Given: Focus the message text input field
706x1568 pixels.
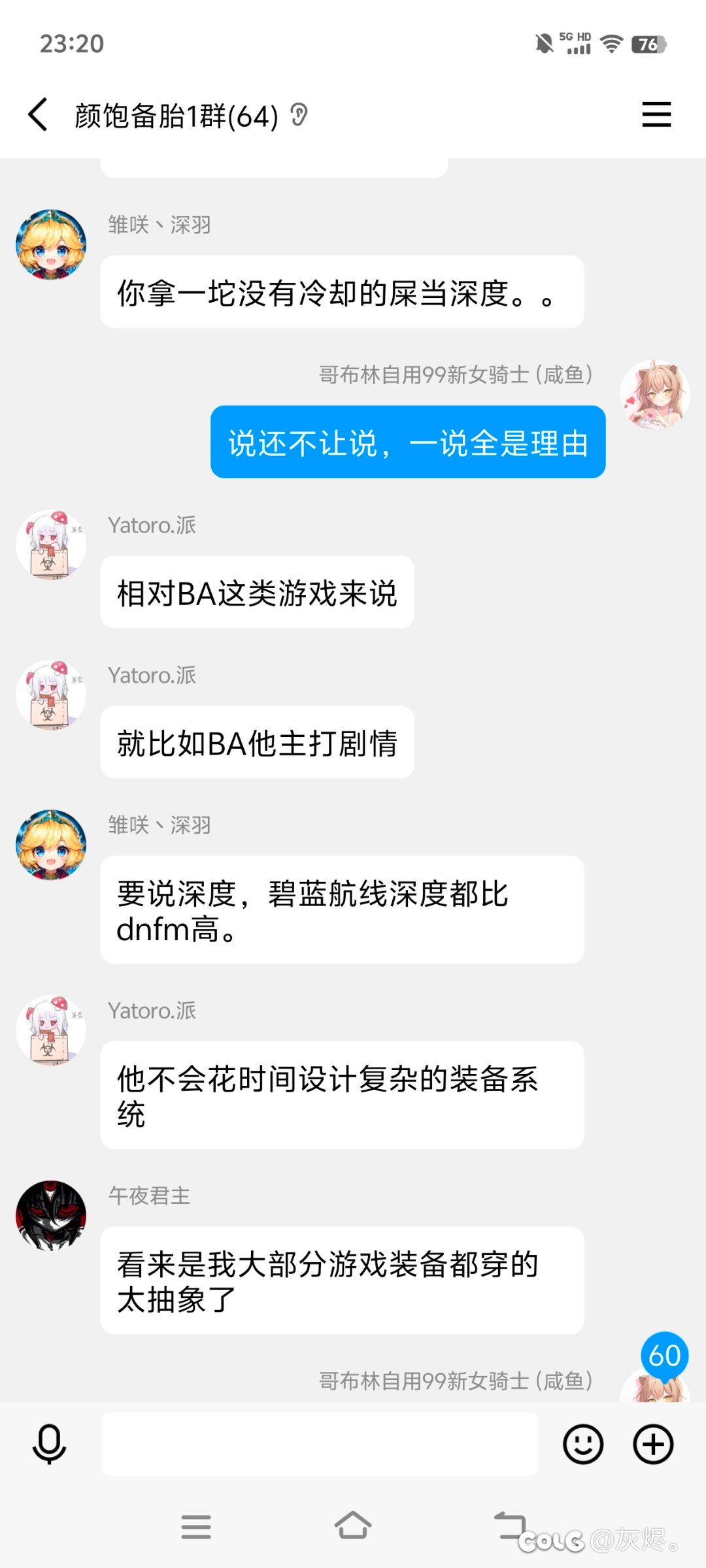Looking at the screenshot, I should (x=320, y=1444).
